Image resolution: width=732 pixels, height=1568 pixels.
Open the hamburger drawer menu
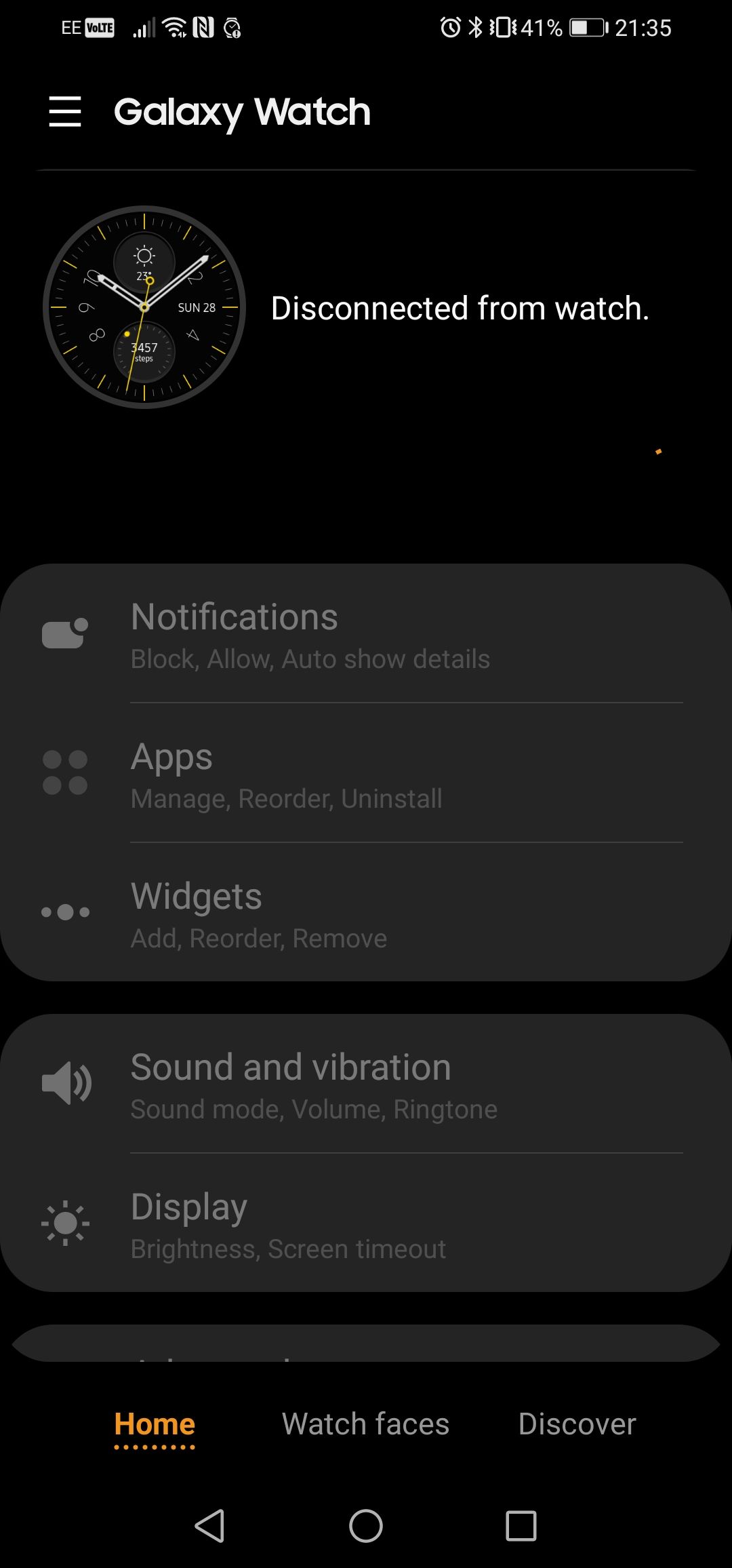coord(65,112)
